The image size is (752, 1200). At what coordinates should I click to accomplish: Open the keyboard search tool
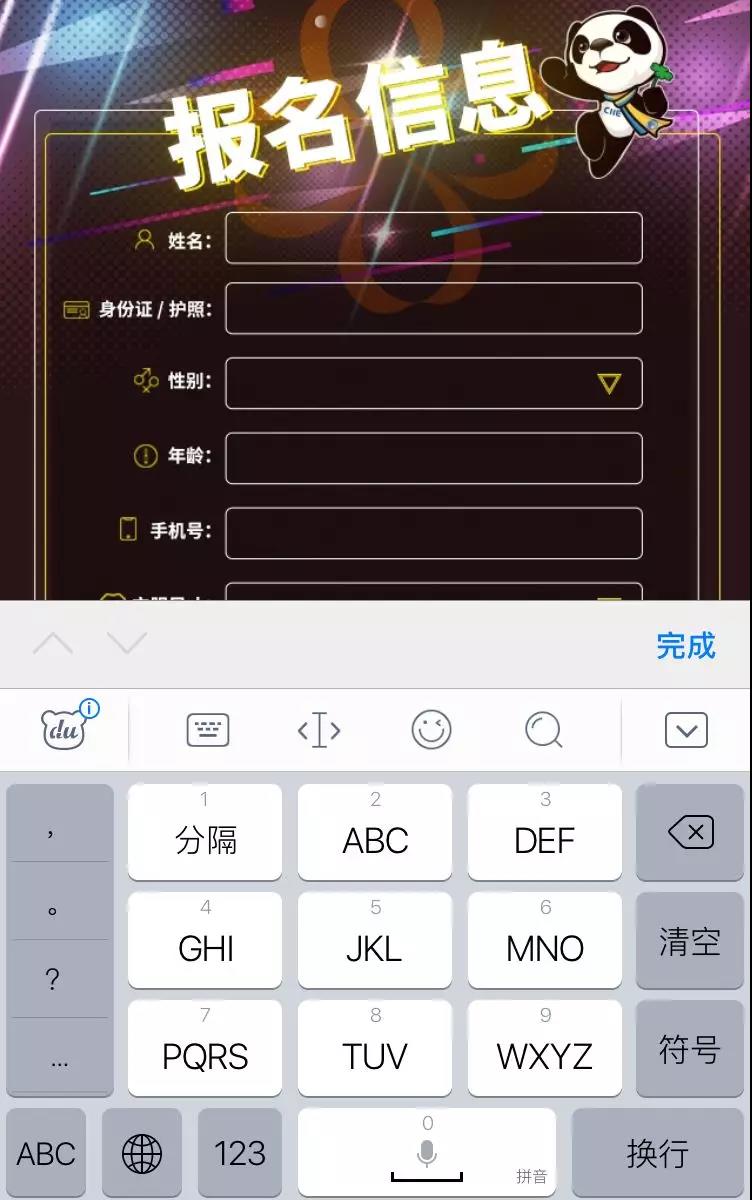[x=543, y=730]
